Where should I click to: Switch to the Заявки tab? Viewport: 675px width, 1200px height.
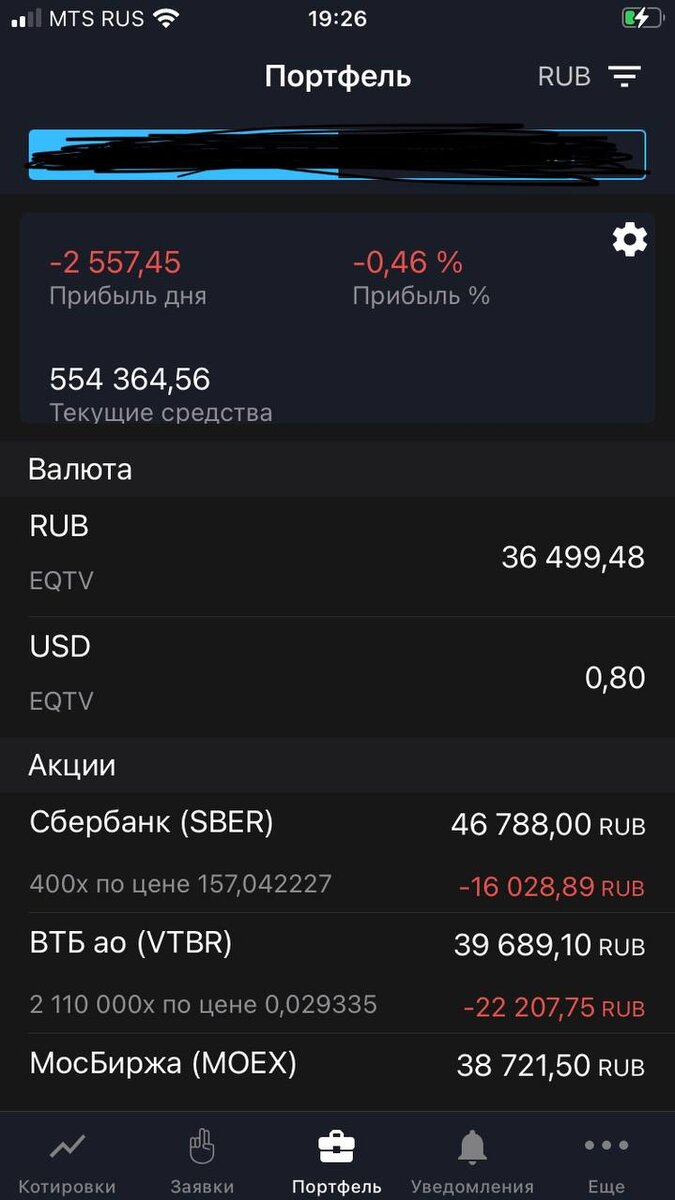pos(202,1162)
